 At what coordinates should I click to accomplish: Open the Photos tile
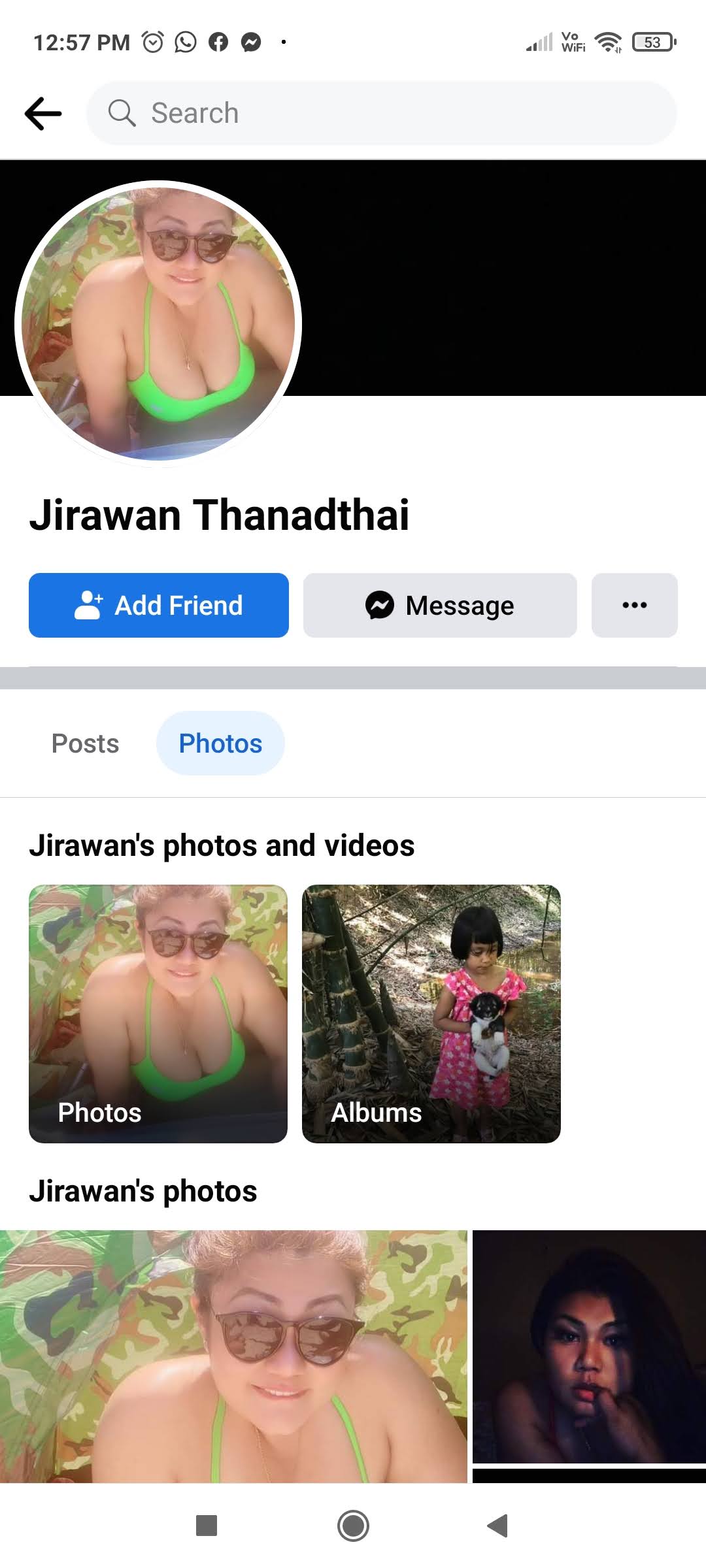point(158,1014)
